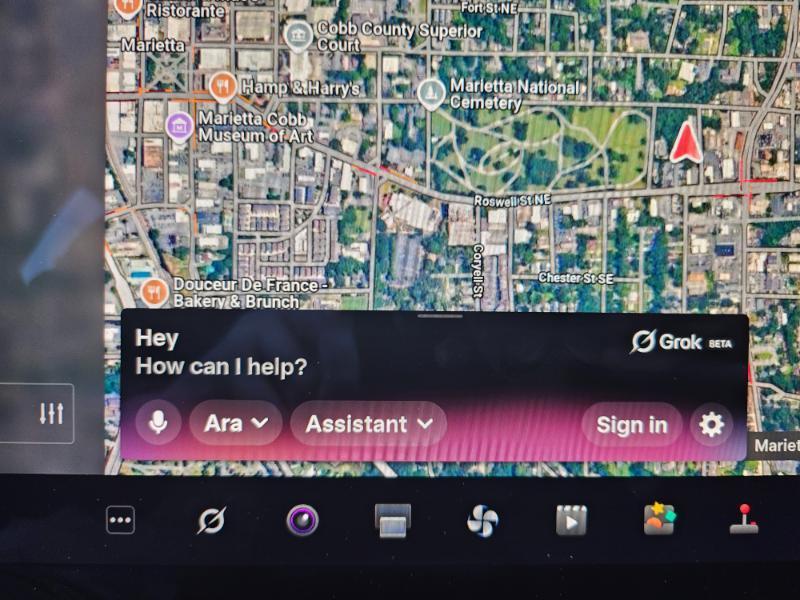Open the audio equalizer sliders button
The height and width of the screenshot is (600, 800).
(x=51, y=413)
